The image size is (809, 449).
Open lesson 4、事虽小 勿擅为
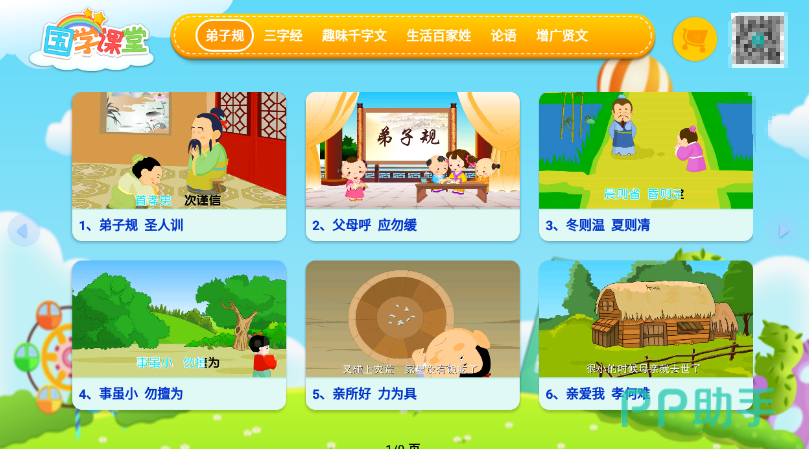tap(179, 334)
